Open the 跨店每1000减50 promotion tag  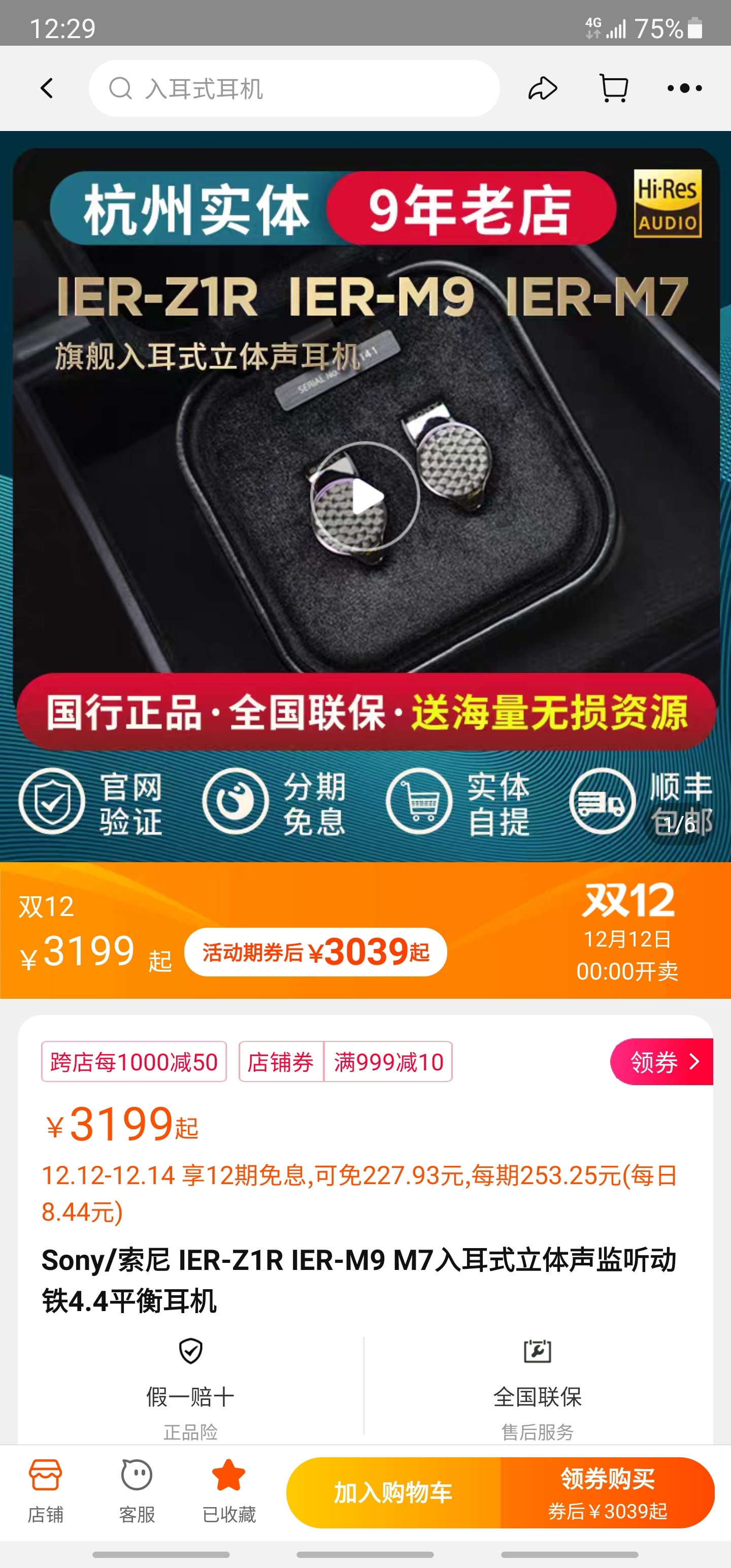134,1062
